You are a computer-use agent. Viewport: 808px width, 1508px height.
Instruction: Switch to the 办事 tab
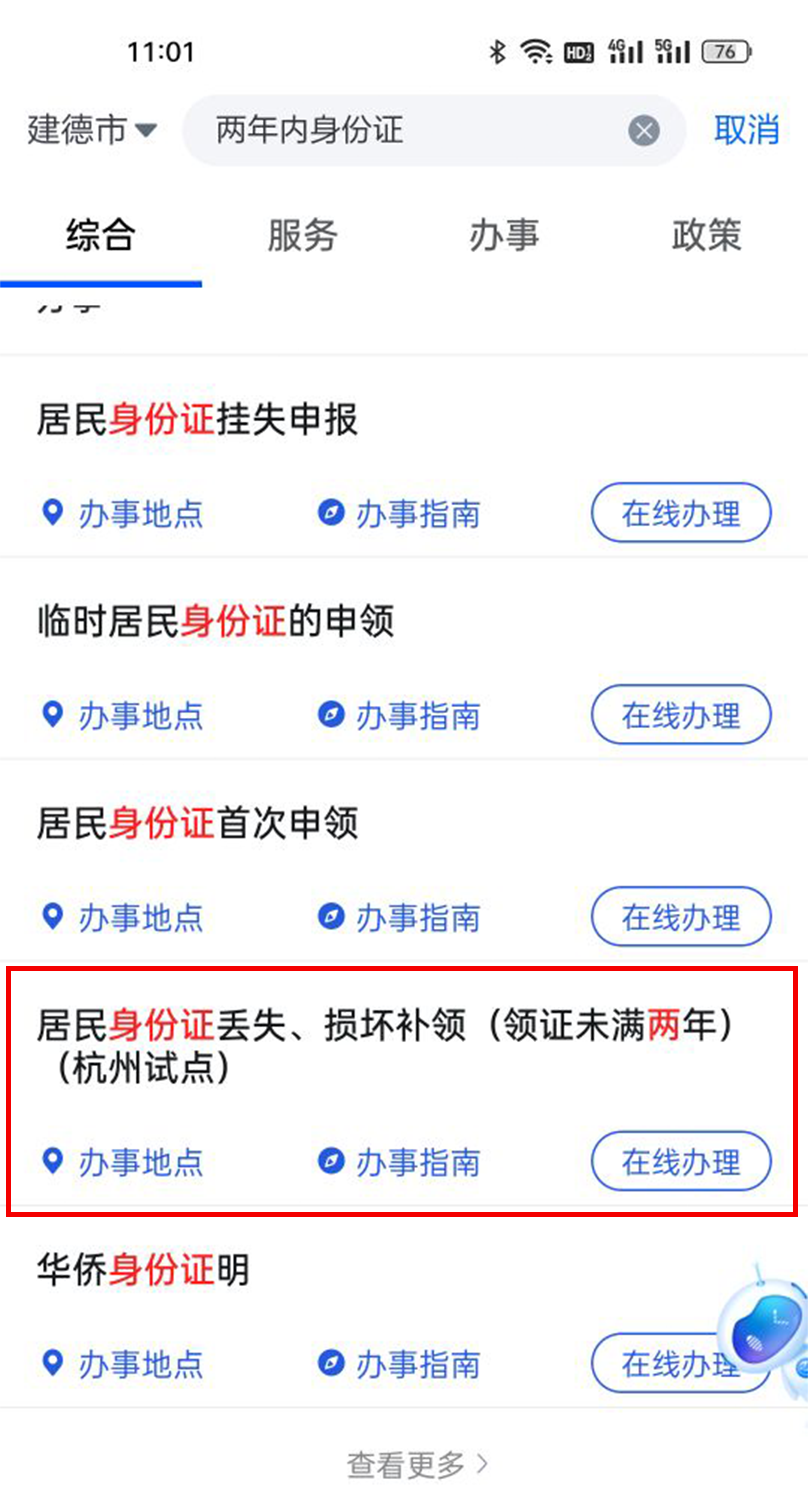click(504, 236)
